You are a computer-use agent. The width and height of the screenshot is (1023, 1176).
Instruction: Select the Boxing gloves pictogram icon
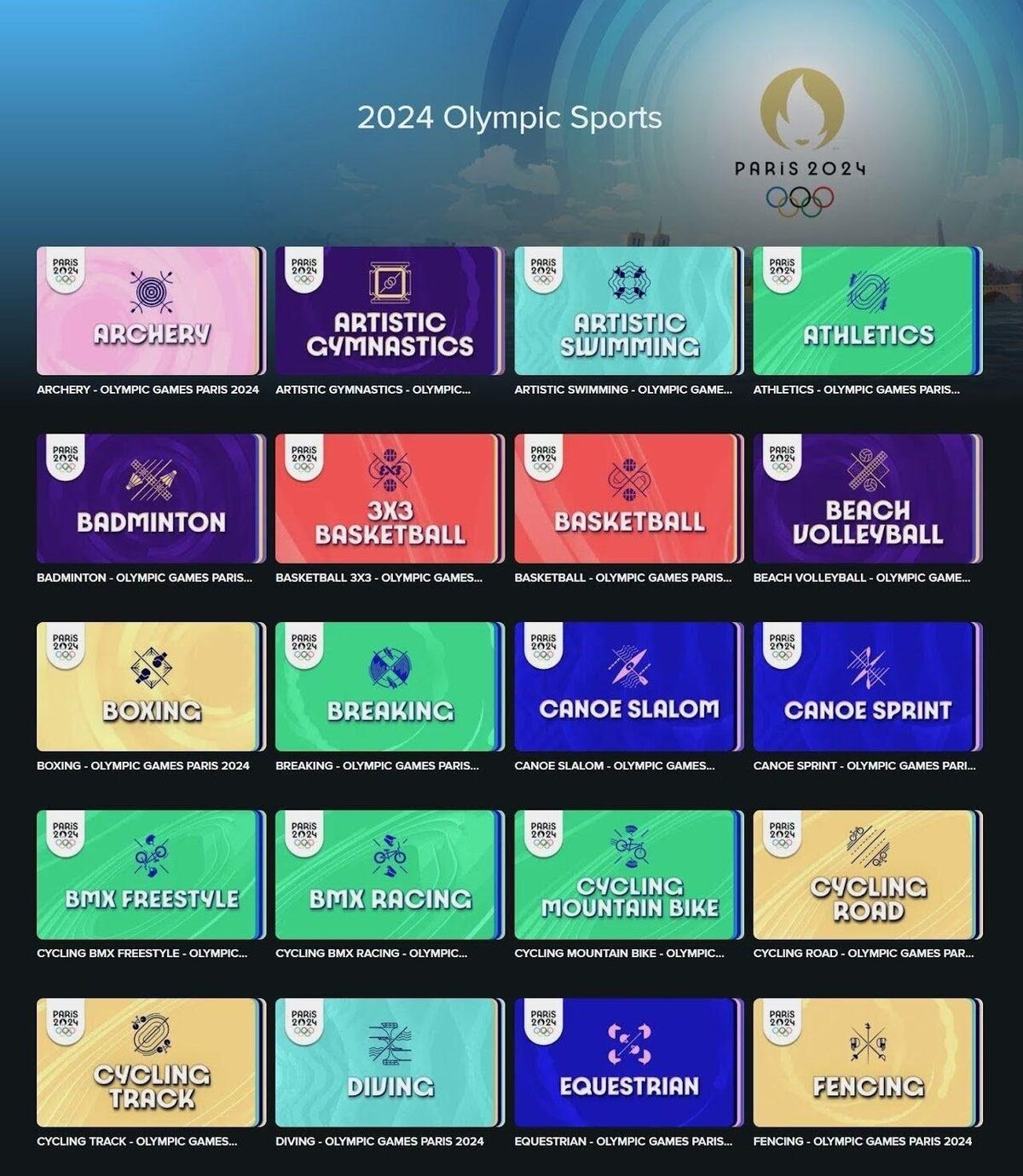pos(149,669)
